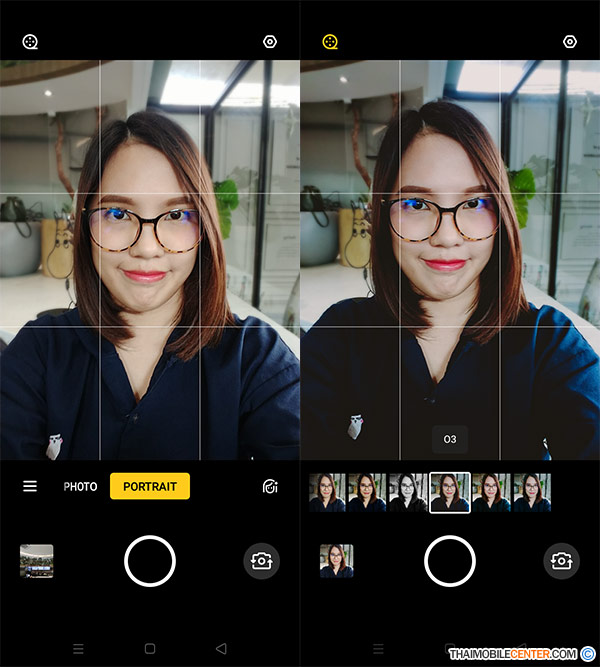Select the PORTRAIT mode chip
This screenshot has height=667, width=600.
150,487
